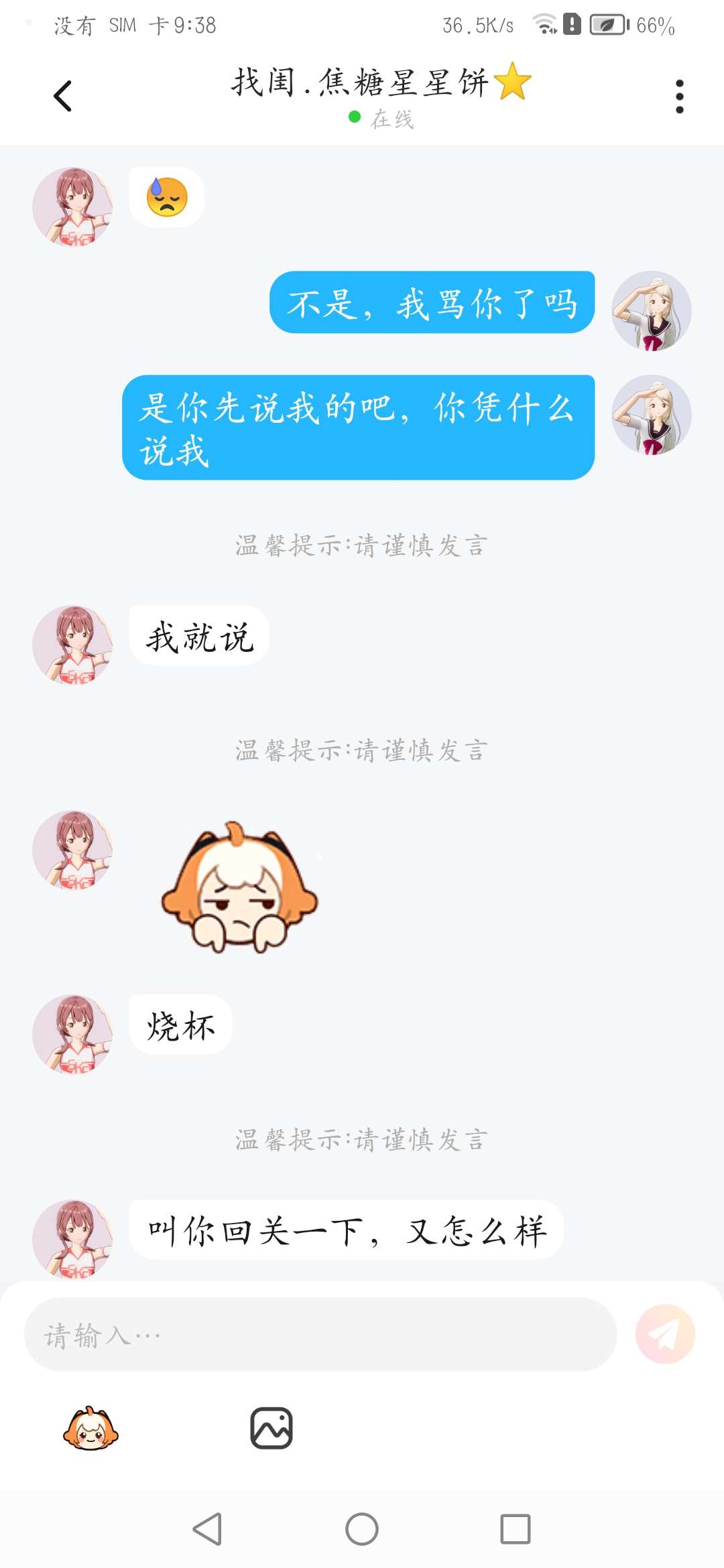Tap system navigation back button
The width and height of the screenshot is (724, 1568).
[x=207, y=1529]
